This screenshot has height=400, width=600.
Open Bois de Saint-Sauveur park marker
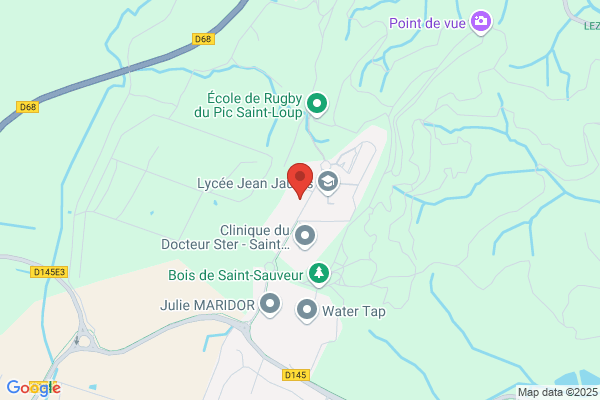pyautogui.click(x=318, y=272)
